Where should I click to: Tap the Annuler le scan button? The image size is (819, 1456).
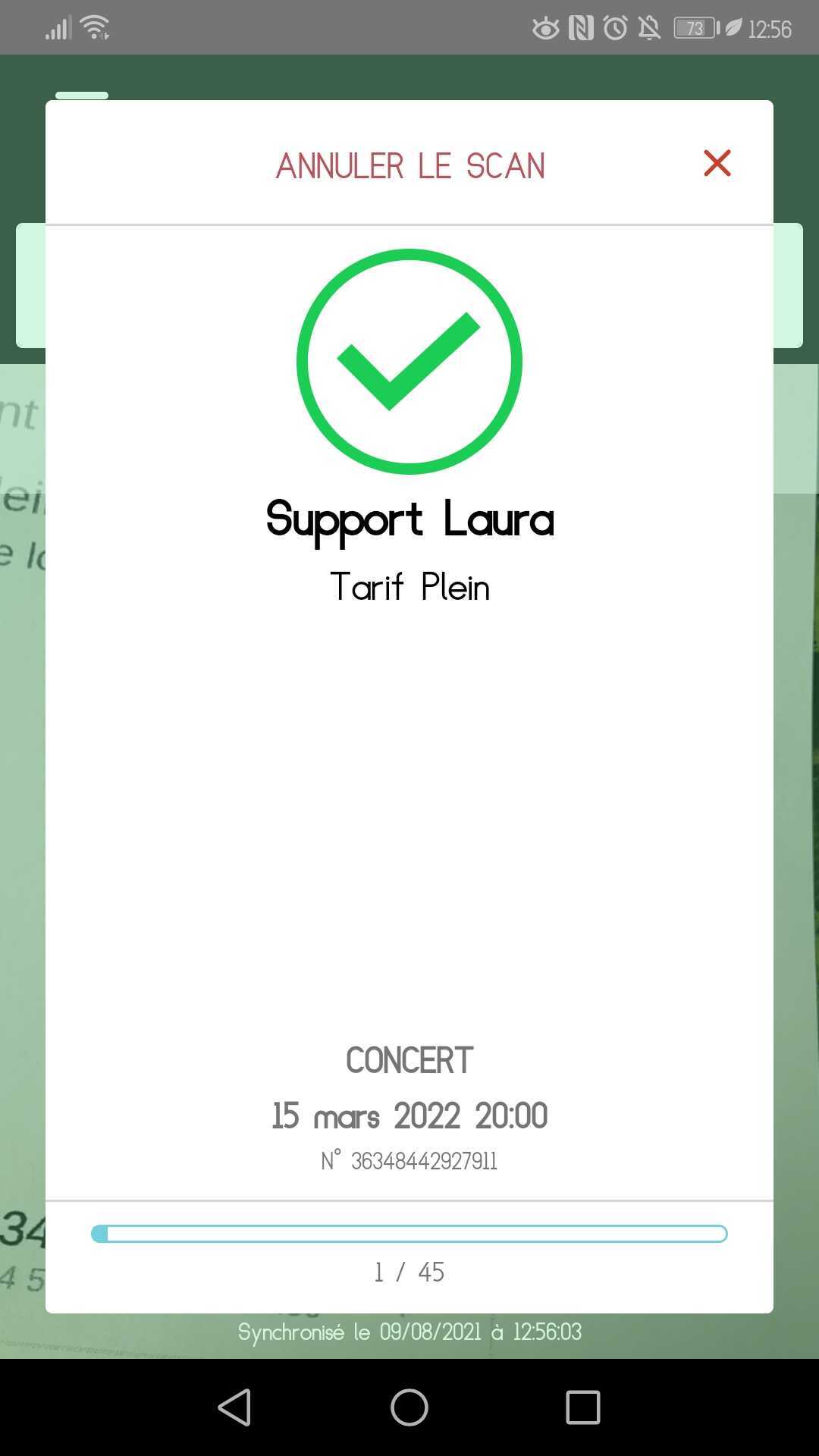(409, 166)
